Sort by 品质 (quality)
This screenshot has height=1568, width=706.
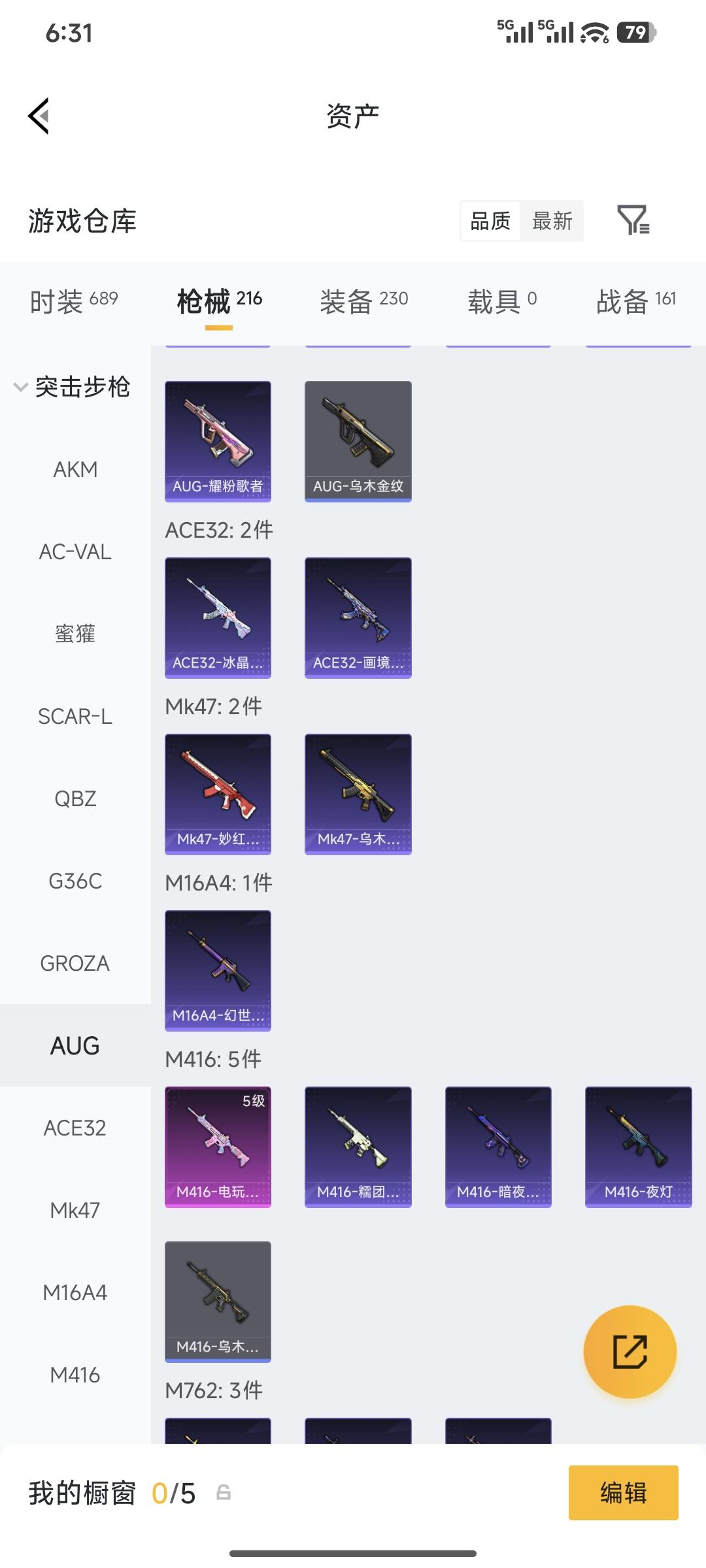pyautogui.click(x=490, y=221)
